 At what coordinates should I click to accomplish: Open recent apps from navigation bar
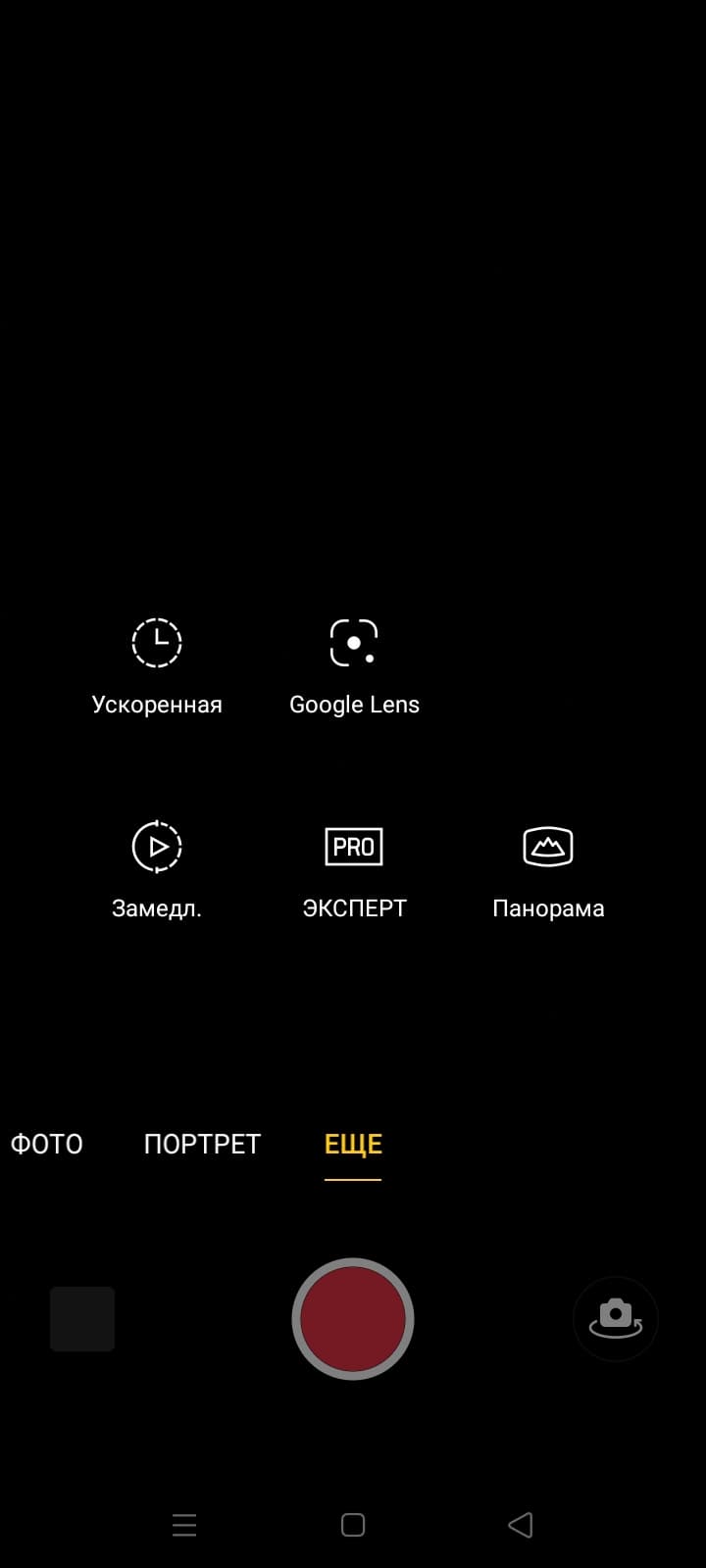[x=184, y=1525]
